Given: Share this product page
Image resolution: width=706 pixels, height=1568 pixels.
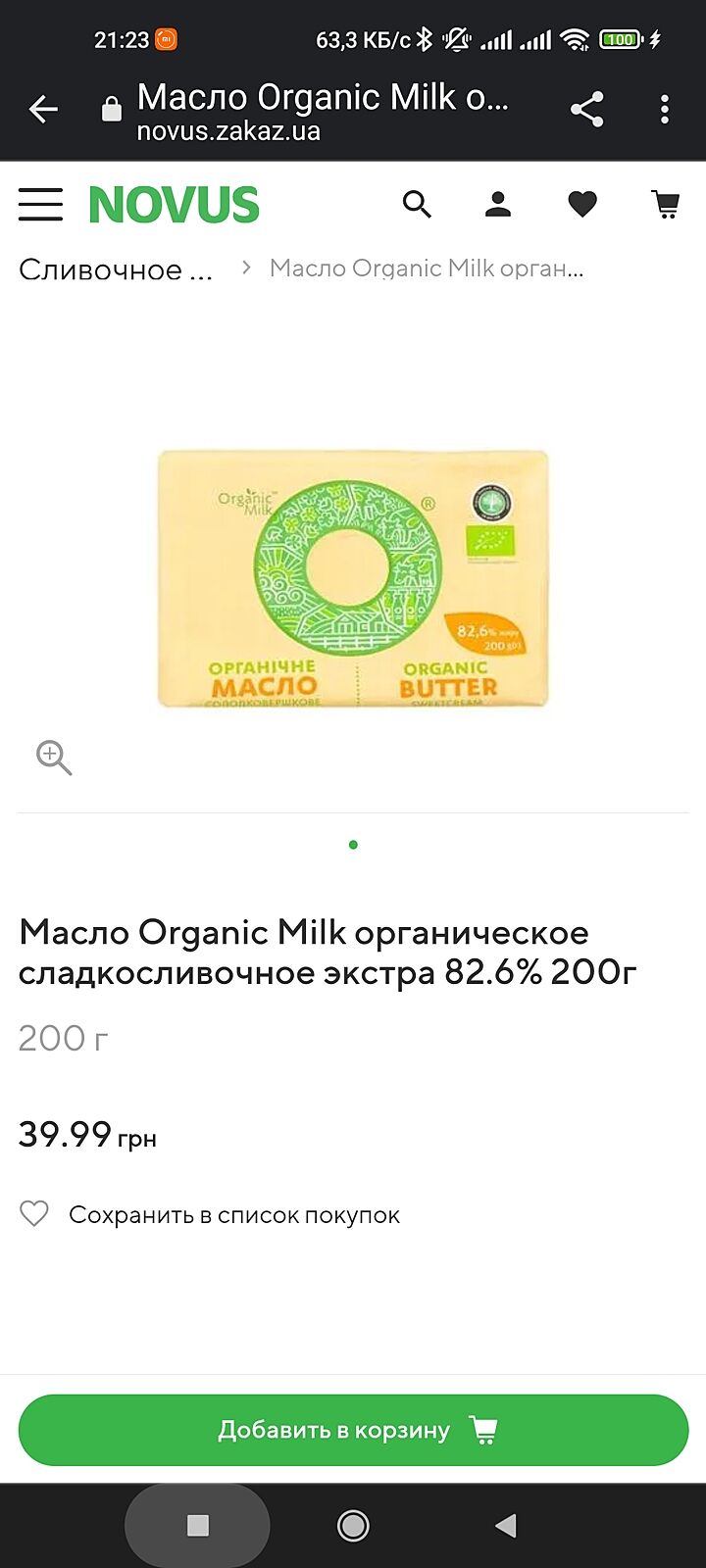Looking at the screenshot, I should 586,109.
